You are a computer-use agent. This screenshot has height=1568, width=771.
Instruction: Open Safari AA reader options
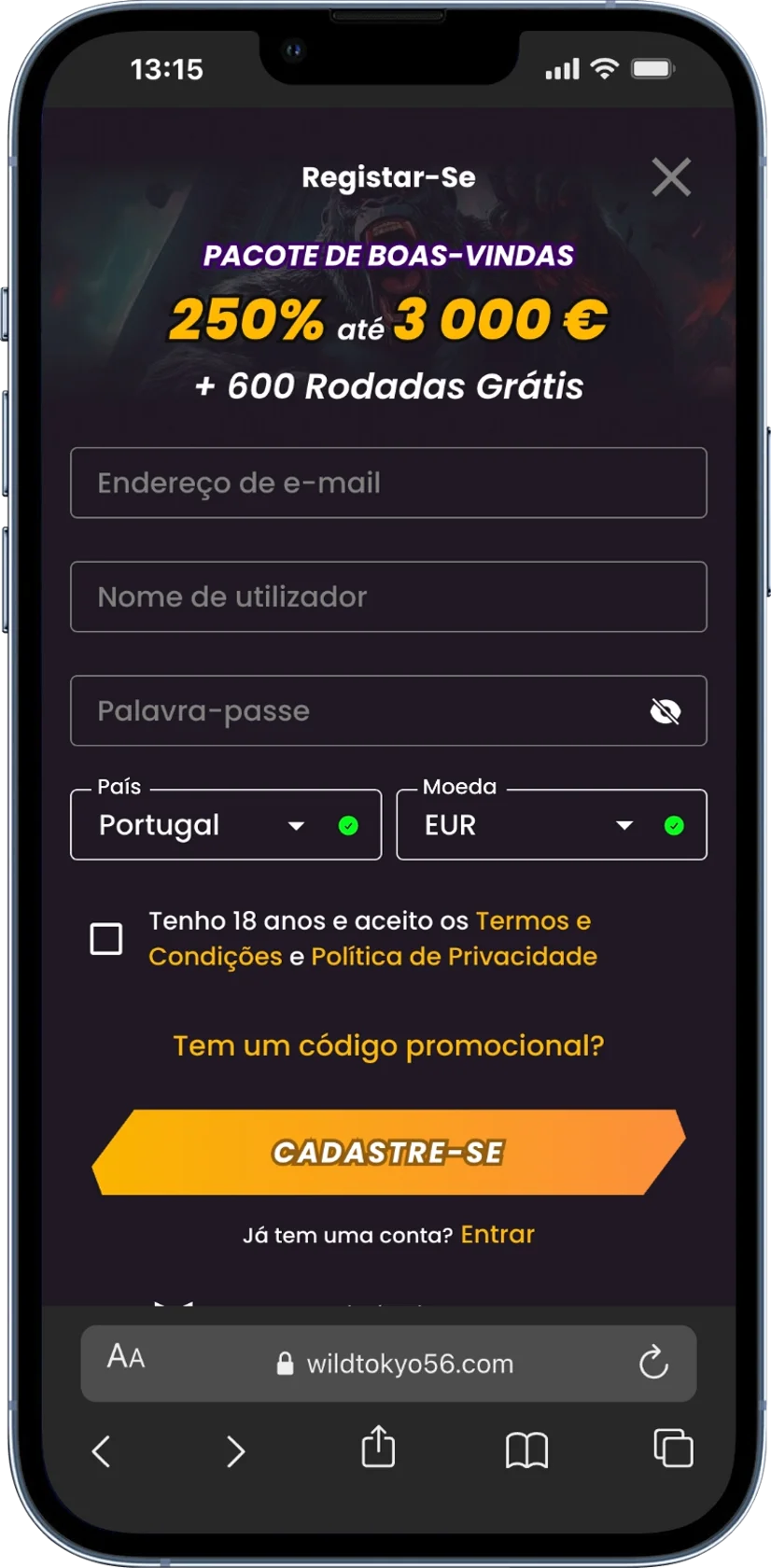click(126, 1356)
